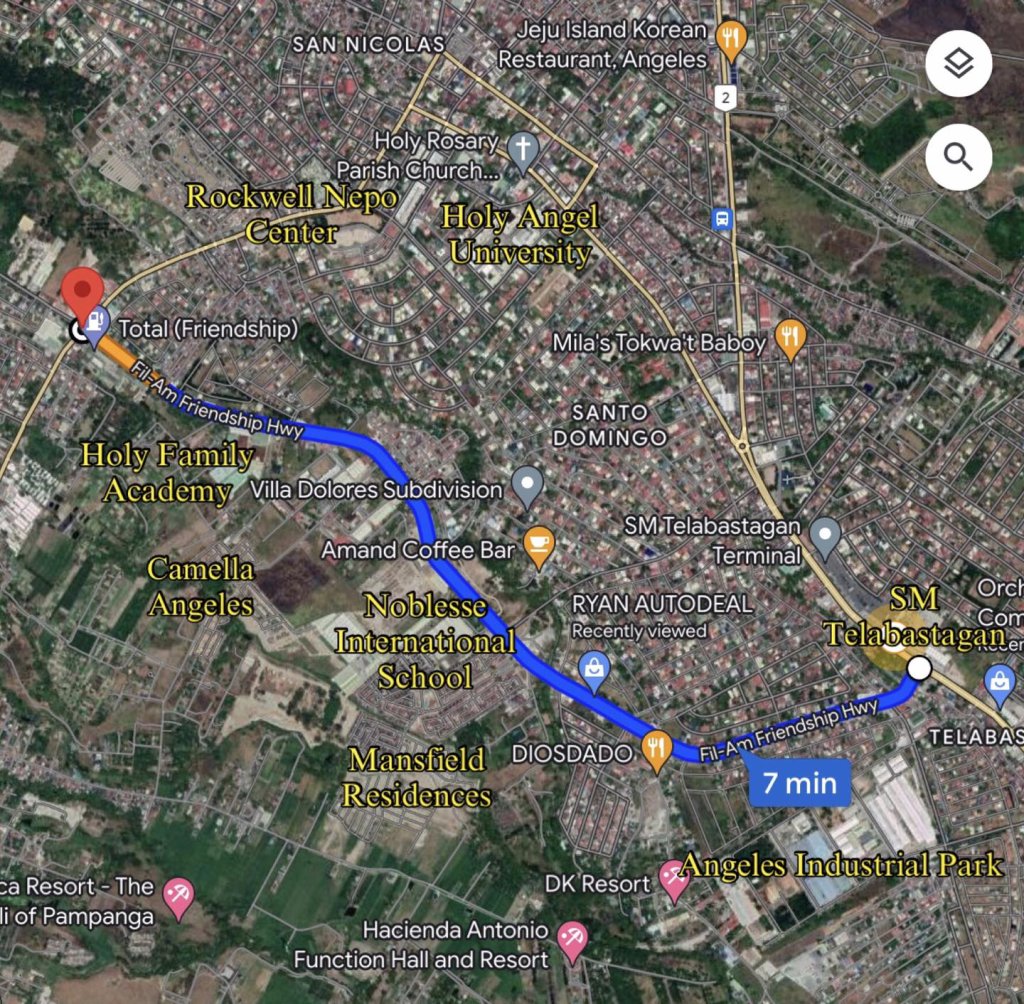Select the SM Telabastagan Terminal marker
The width and height of the screenshot is (1024, 1004).
[825, 537]
